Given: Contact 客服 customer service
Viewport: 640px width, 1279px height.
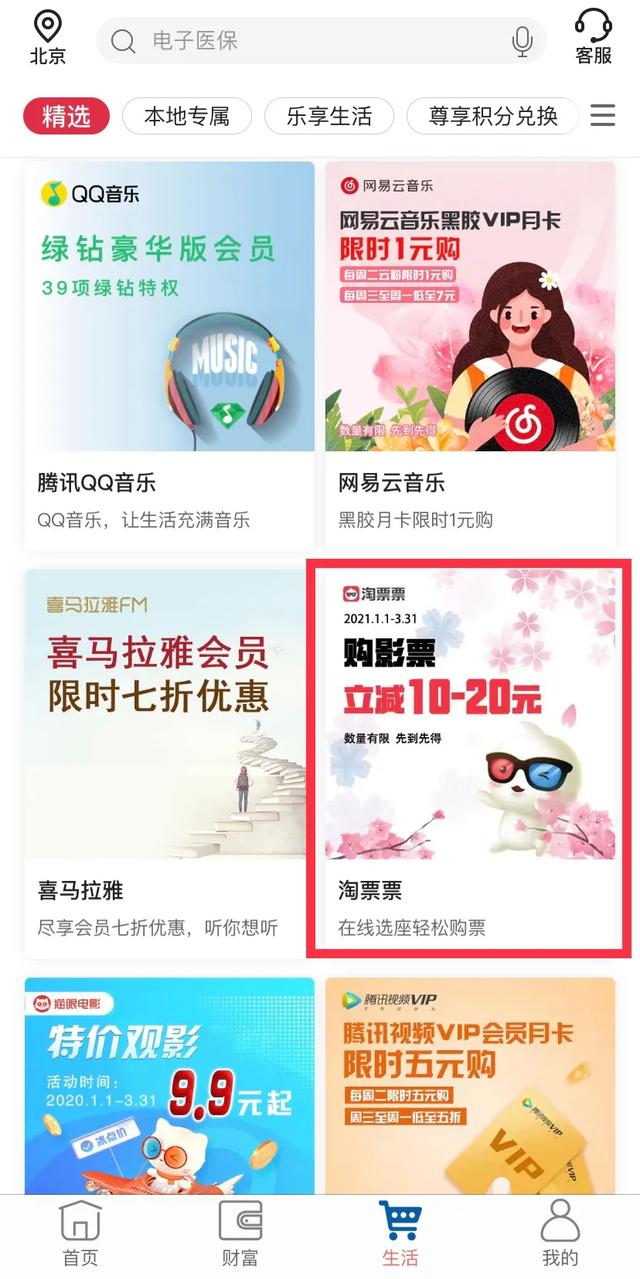Looking at the screenshot, I should click(x=593, y=38).
